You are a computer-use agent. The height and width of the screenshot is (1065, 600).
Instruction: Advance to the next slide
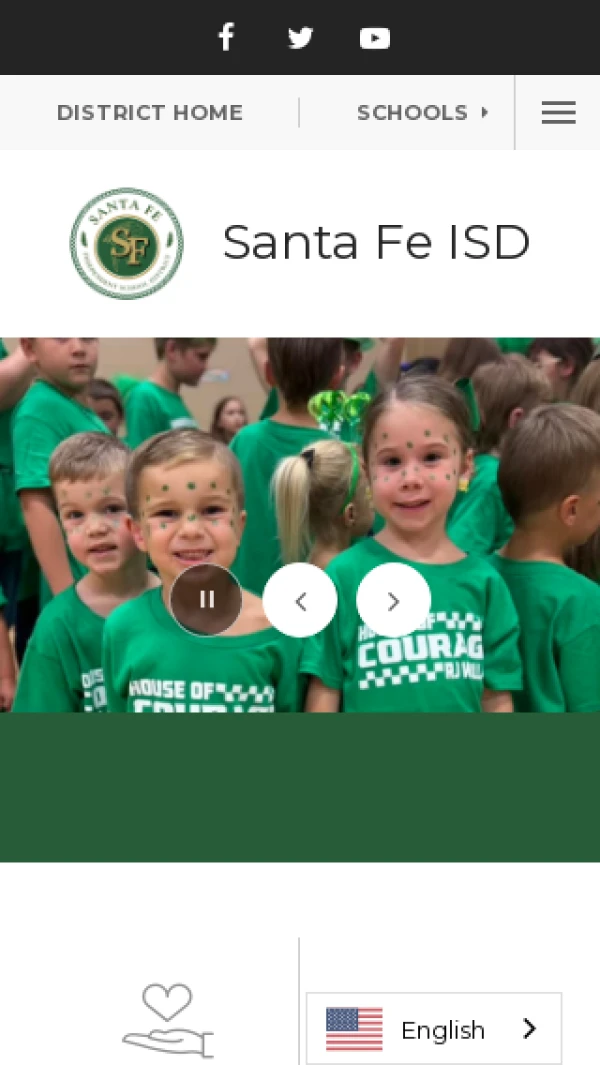393,600
